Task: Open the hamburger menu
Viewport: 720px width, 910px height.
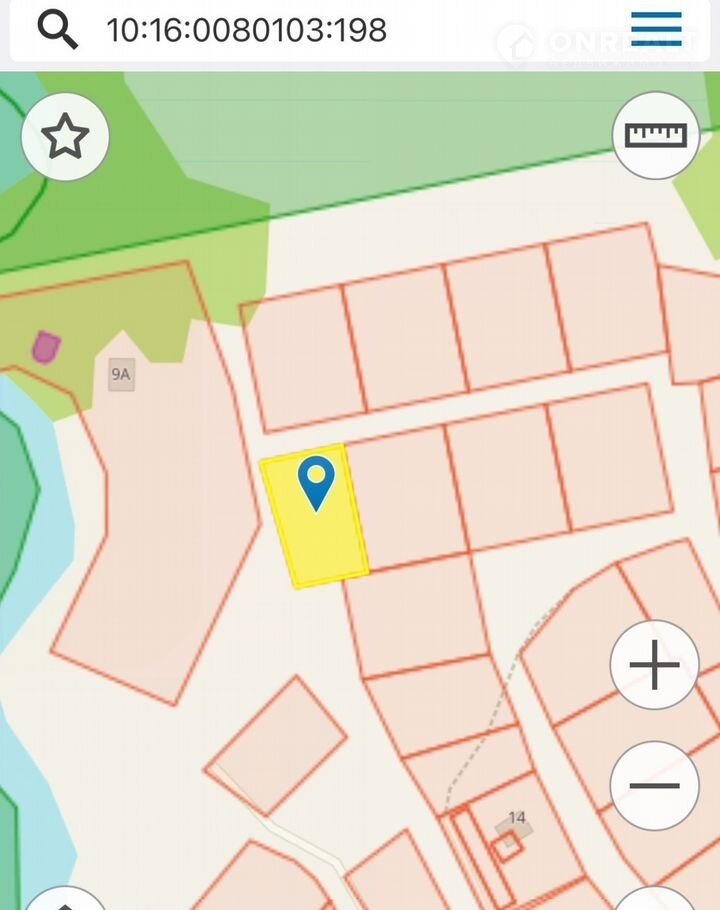Action: (656, 30)
